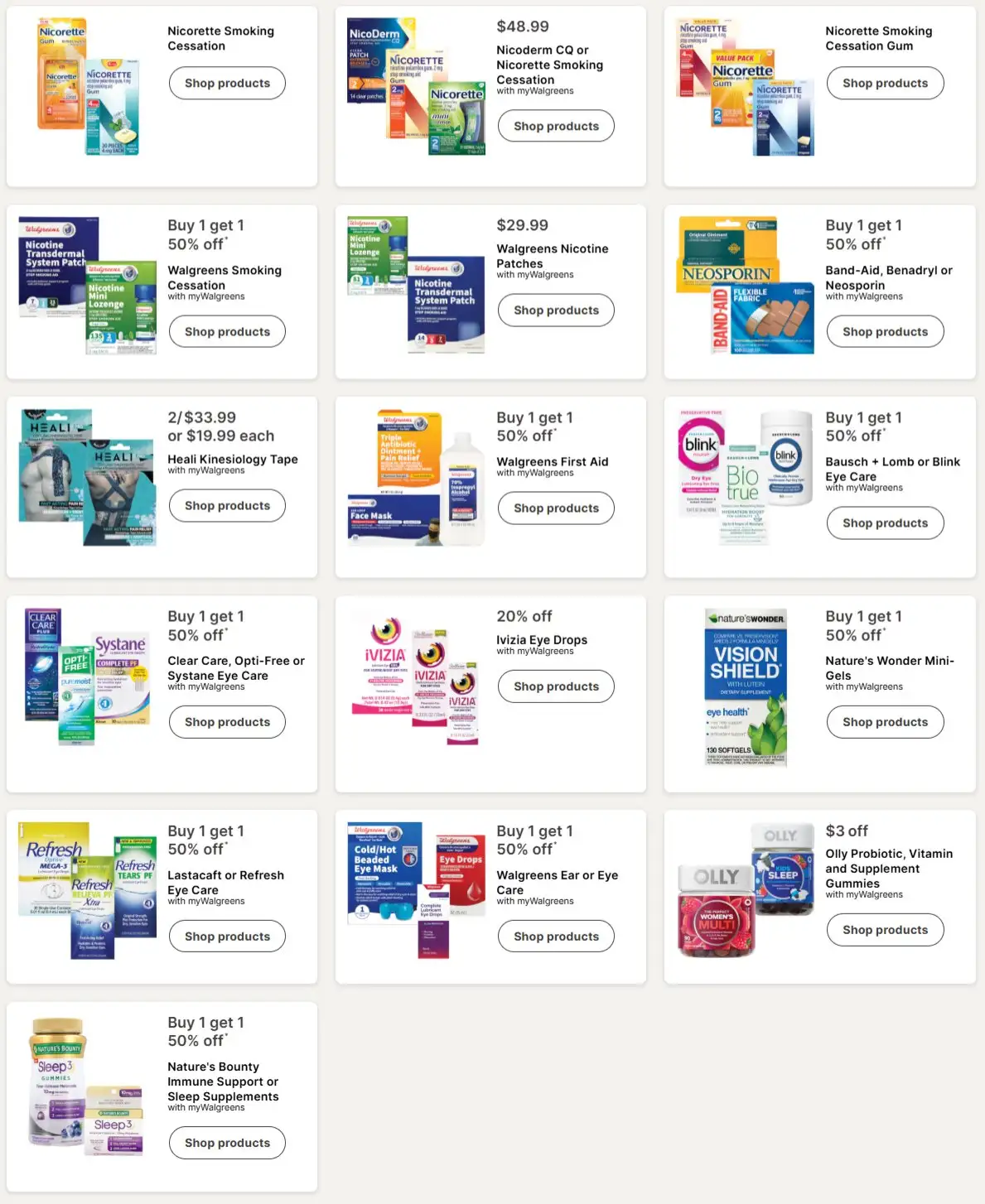
Task: Shop Ivizia Eye Drops products
Action: point(556,686)
